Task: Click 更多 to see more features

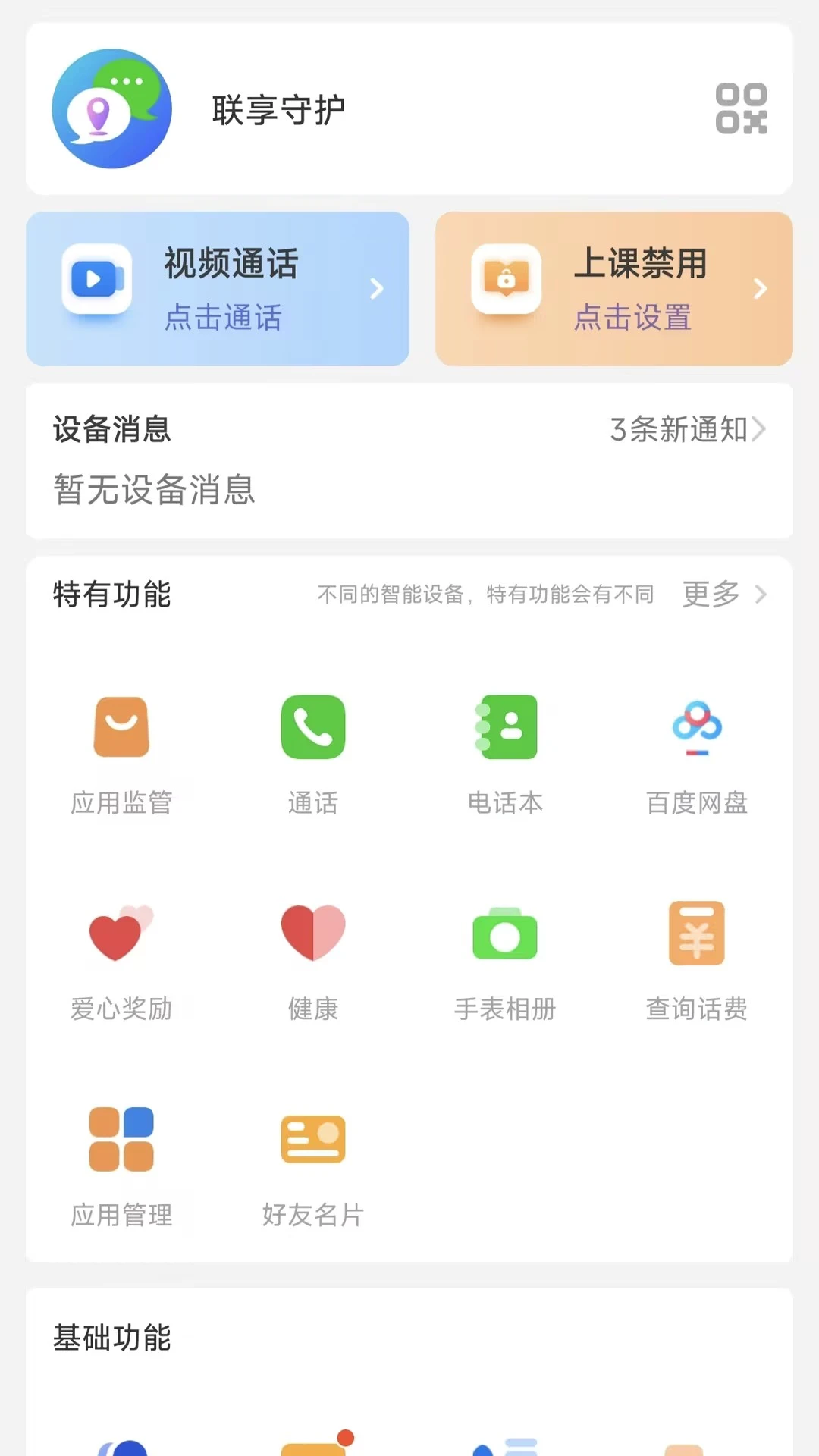Action: point(710,595)
